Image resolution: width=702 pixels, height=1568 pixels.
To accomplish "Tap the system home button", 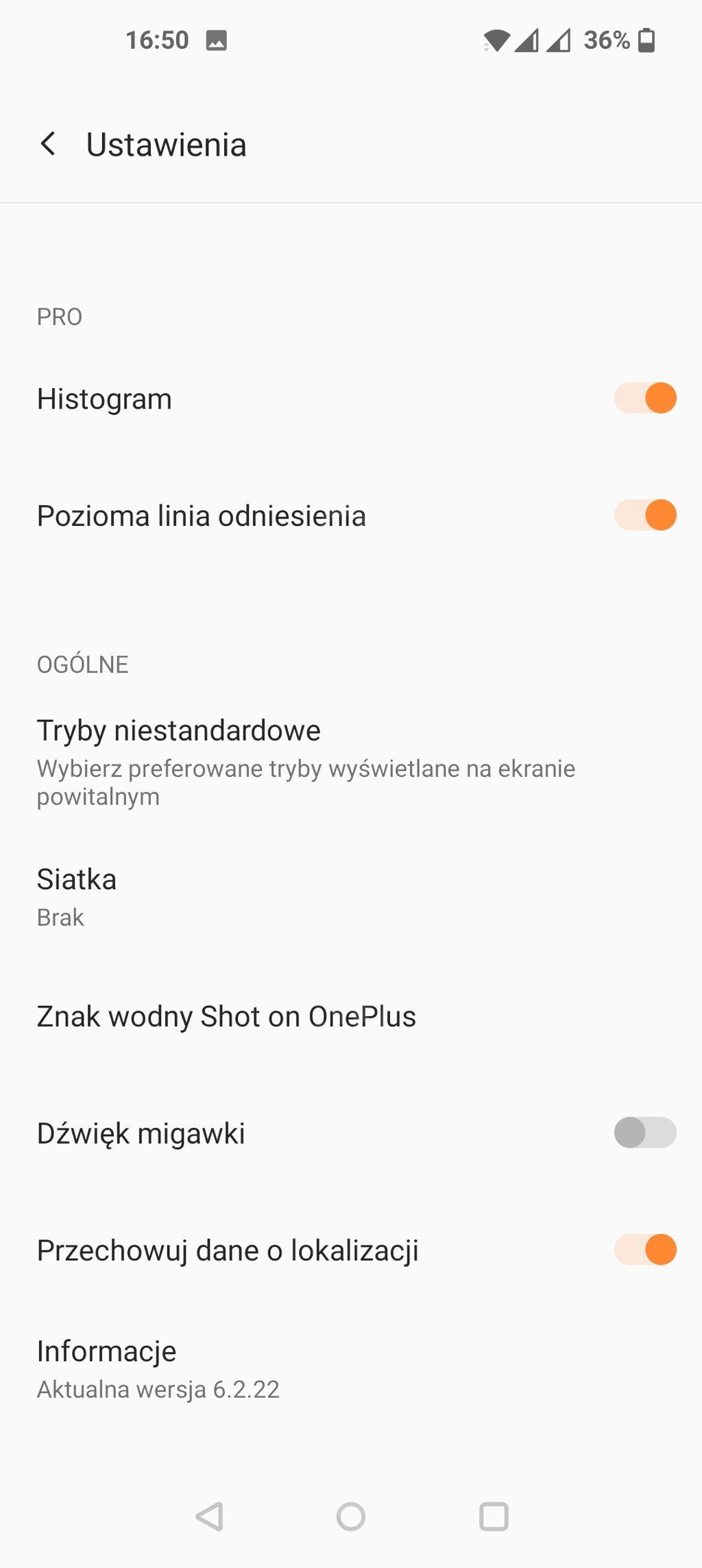I will pyautogui.click(x=351, y=1517).
